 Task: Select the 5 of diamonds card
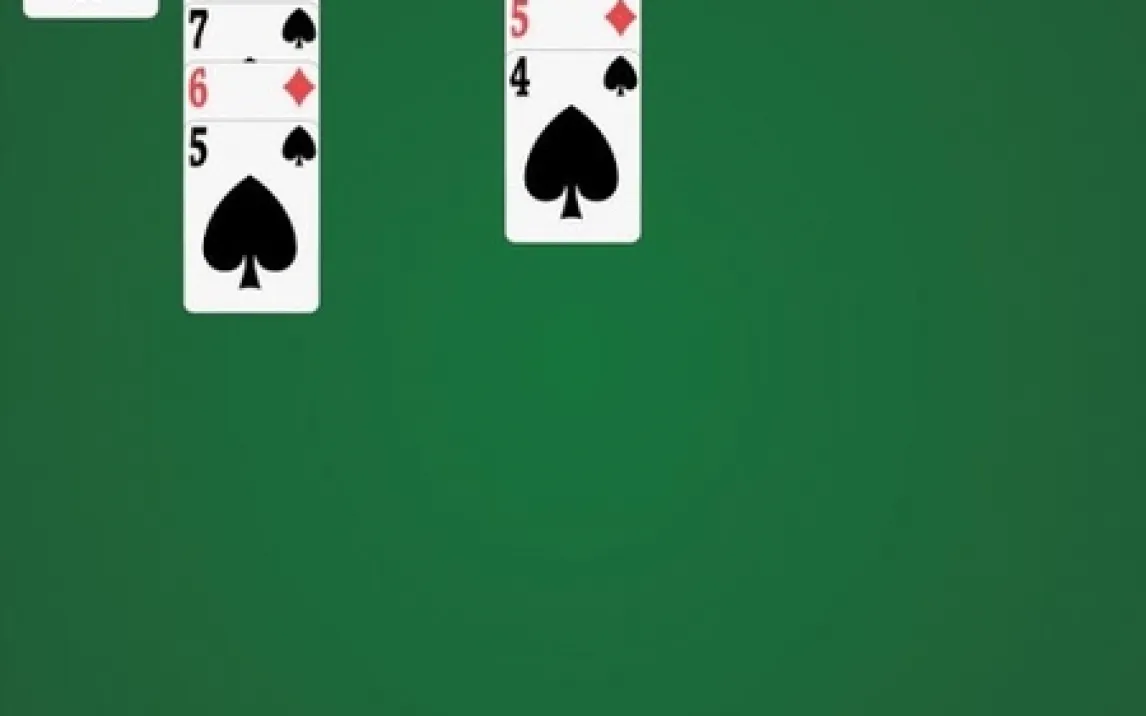pos(573,25)
